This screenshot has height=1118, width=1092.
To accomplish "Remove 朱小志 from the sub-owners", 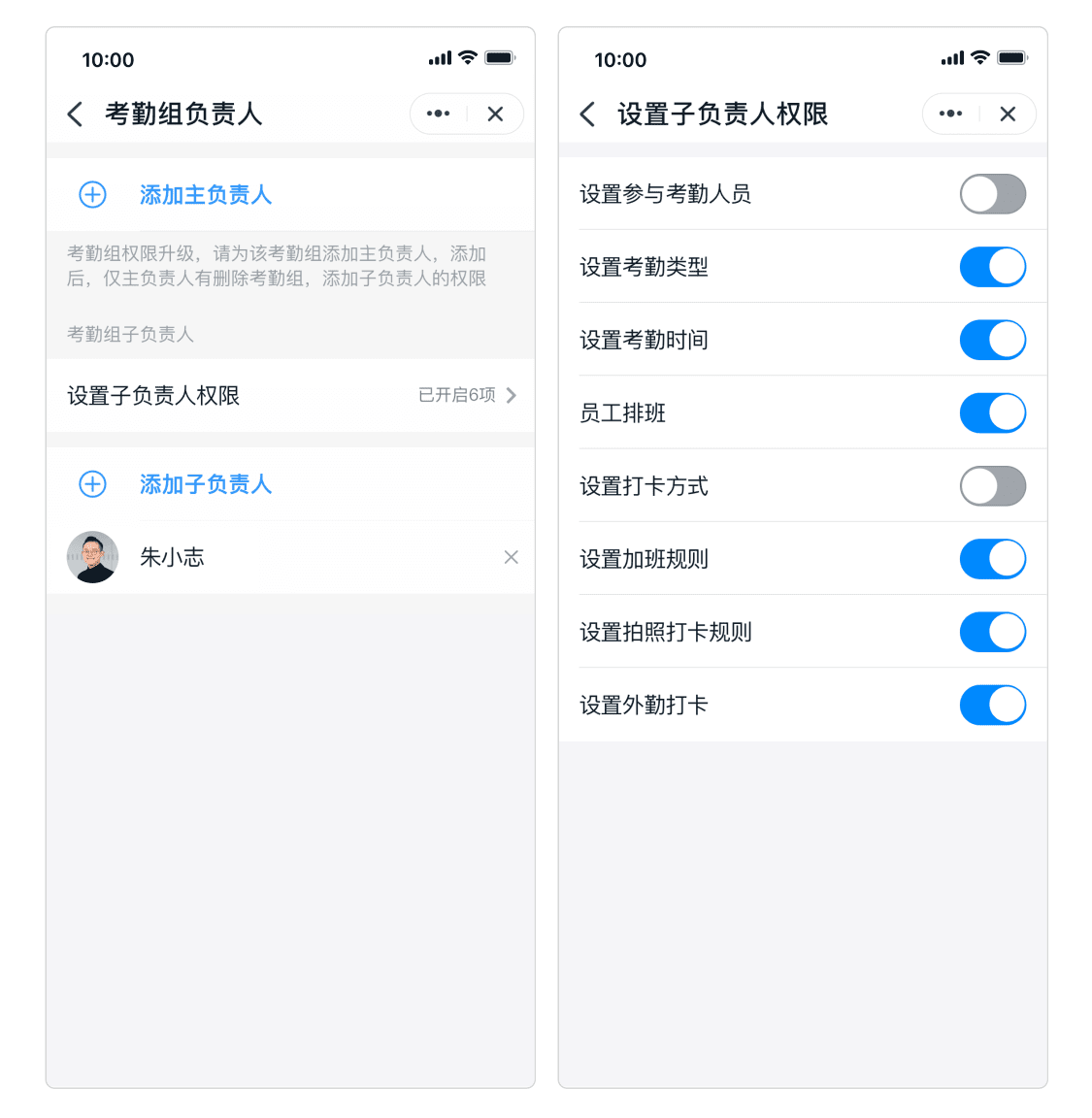I will (x=511, y=557).
